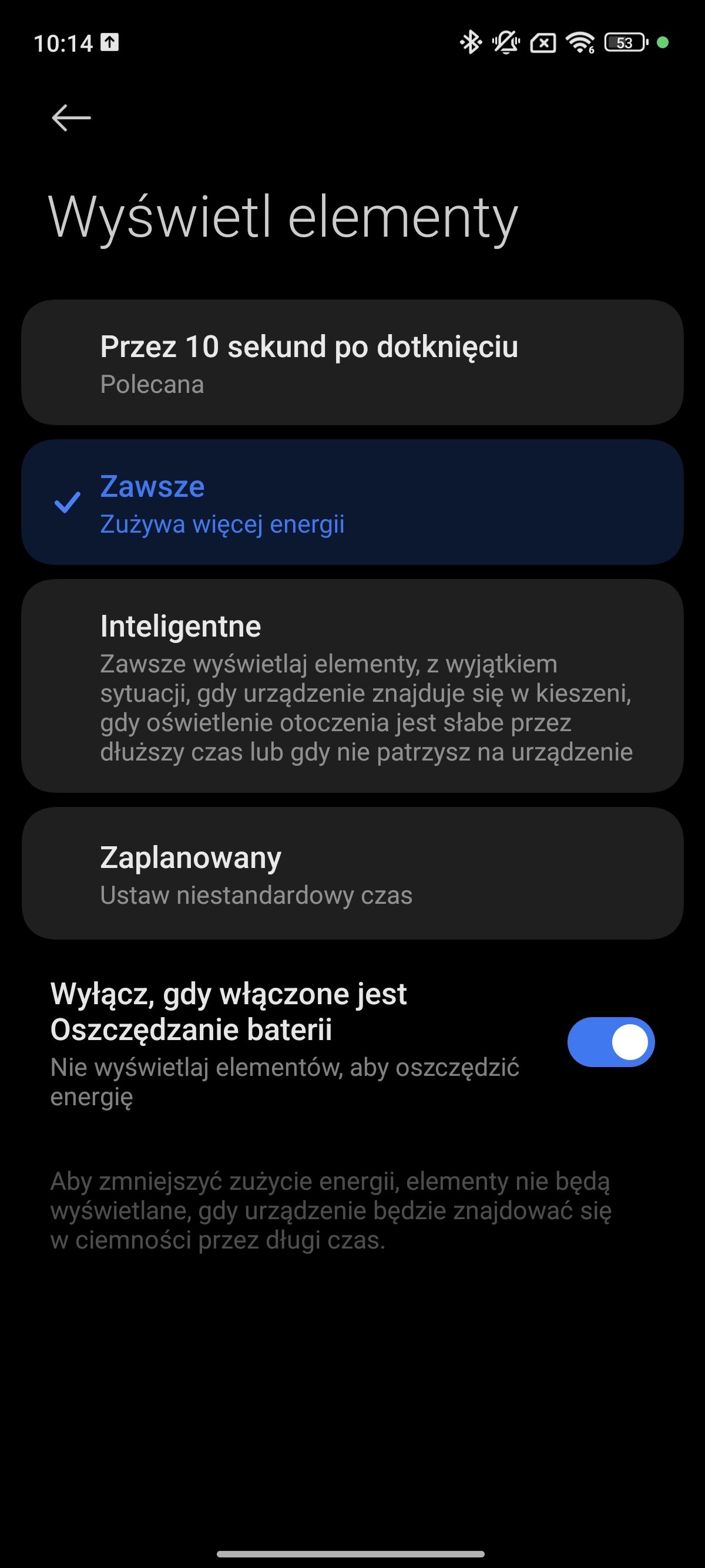Toggle off "Wyłącz, gdy włączone jest Oszczędzanie baterii"
This screenshot has width=705, height=1568.
click(x=610, y=1042)
